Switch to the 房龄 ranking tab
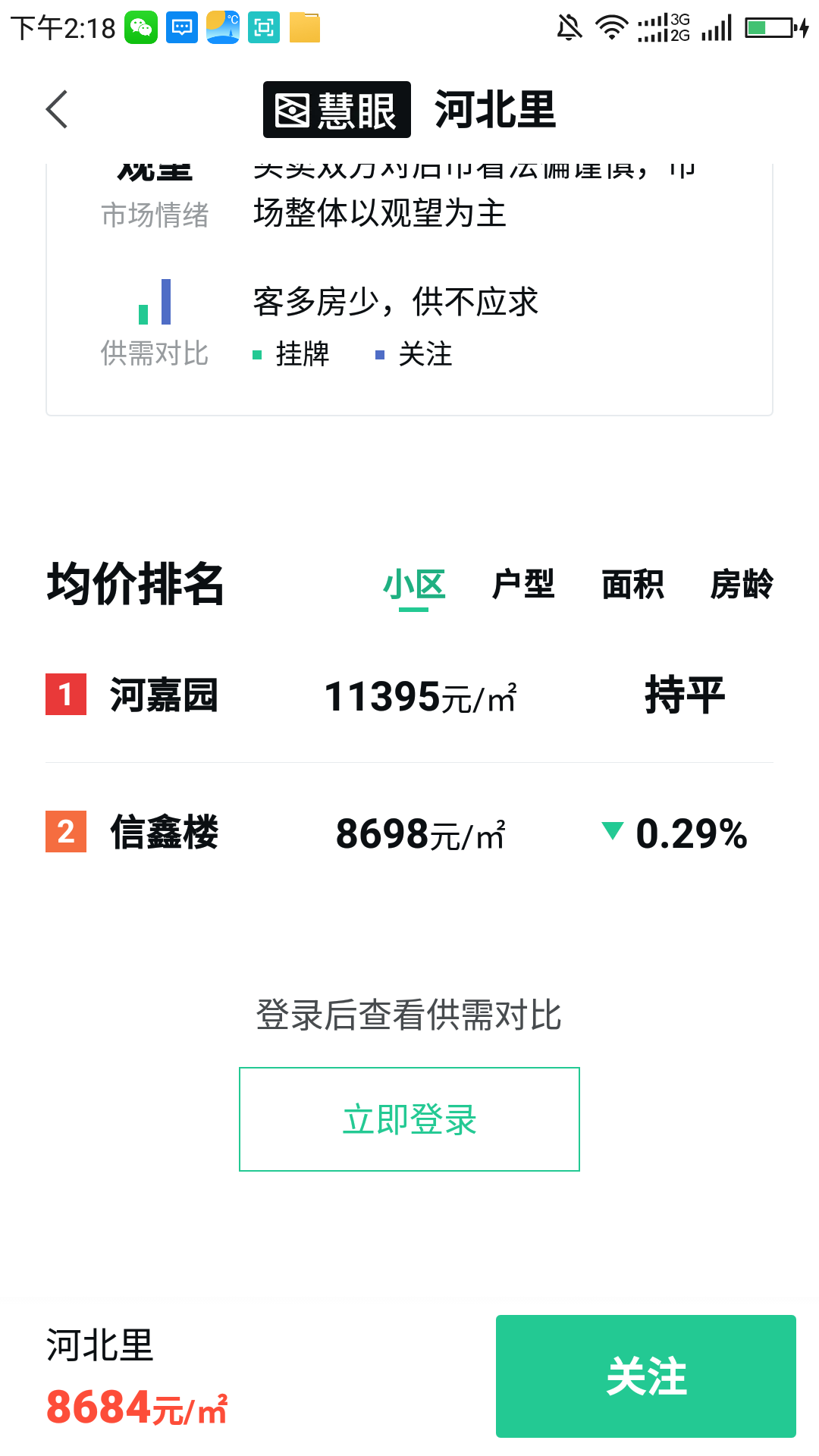 [x=741, y=585]
